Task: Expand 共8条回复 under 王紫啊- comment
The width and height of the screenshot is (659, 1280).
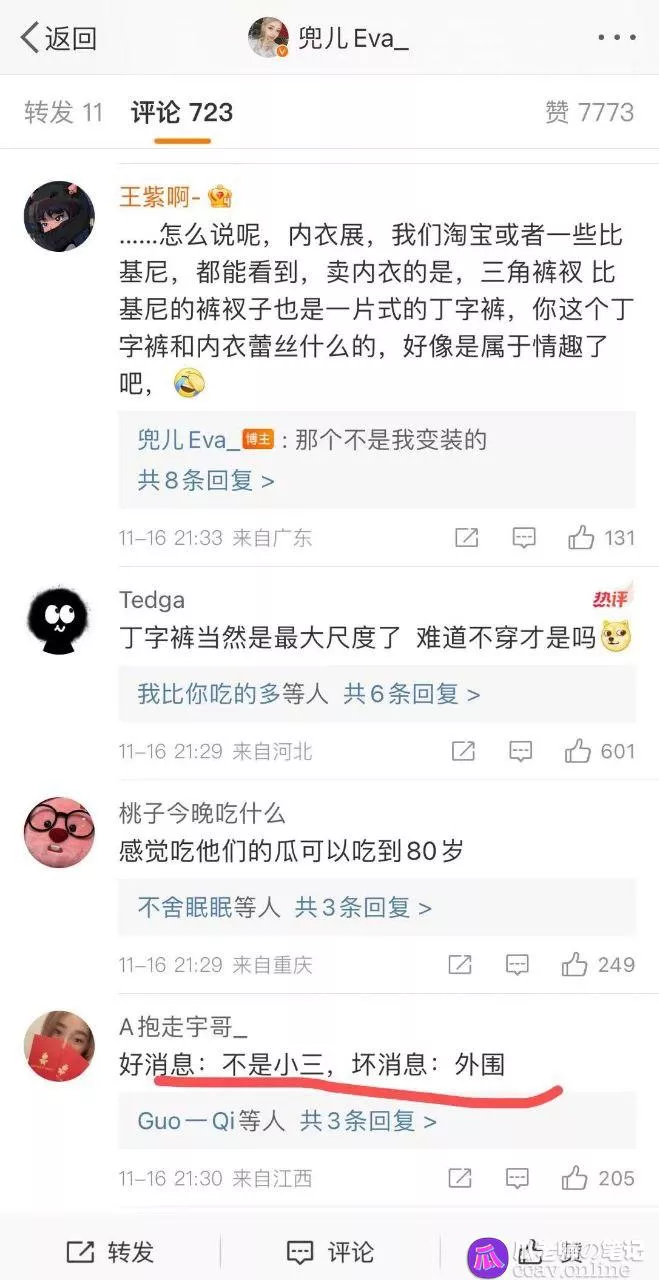Action: [x=205, y=480]
